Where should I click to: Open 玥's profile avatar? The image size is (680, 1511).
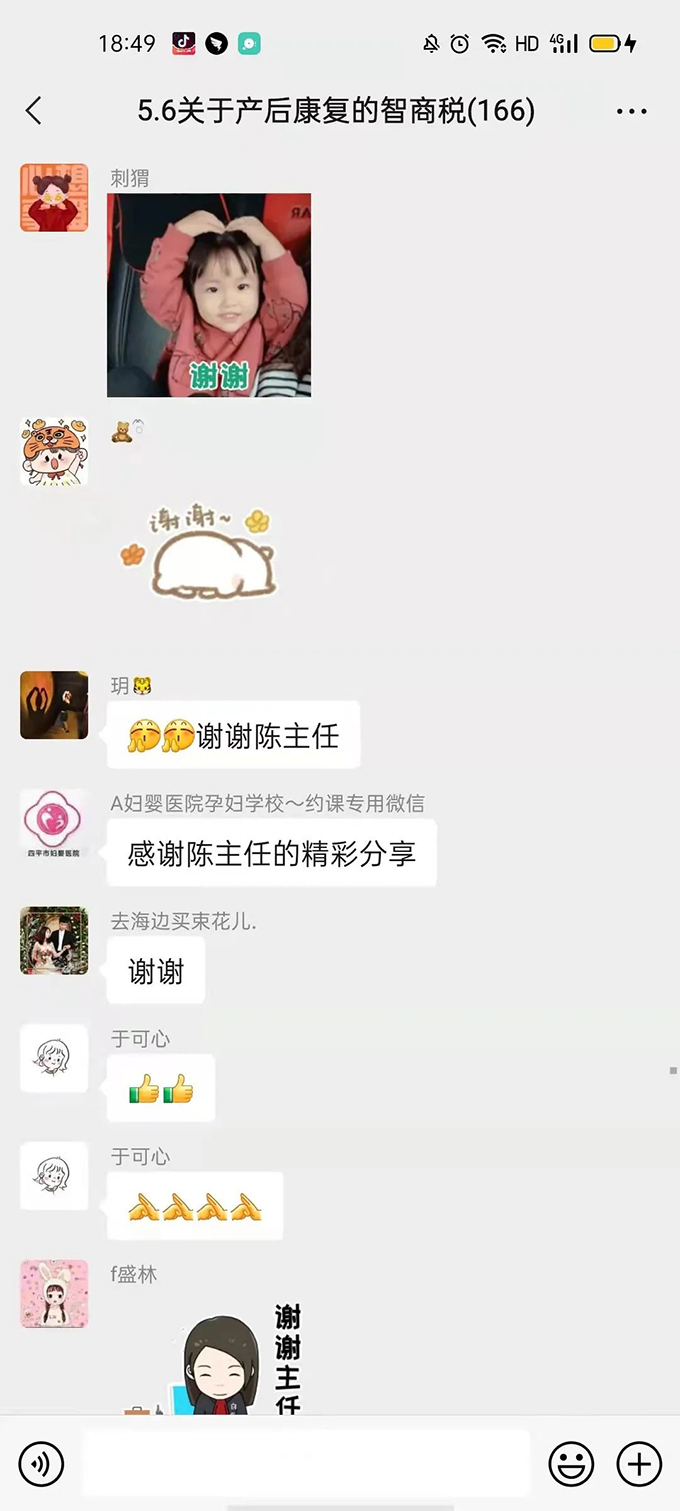(x=54, y=705)
